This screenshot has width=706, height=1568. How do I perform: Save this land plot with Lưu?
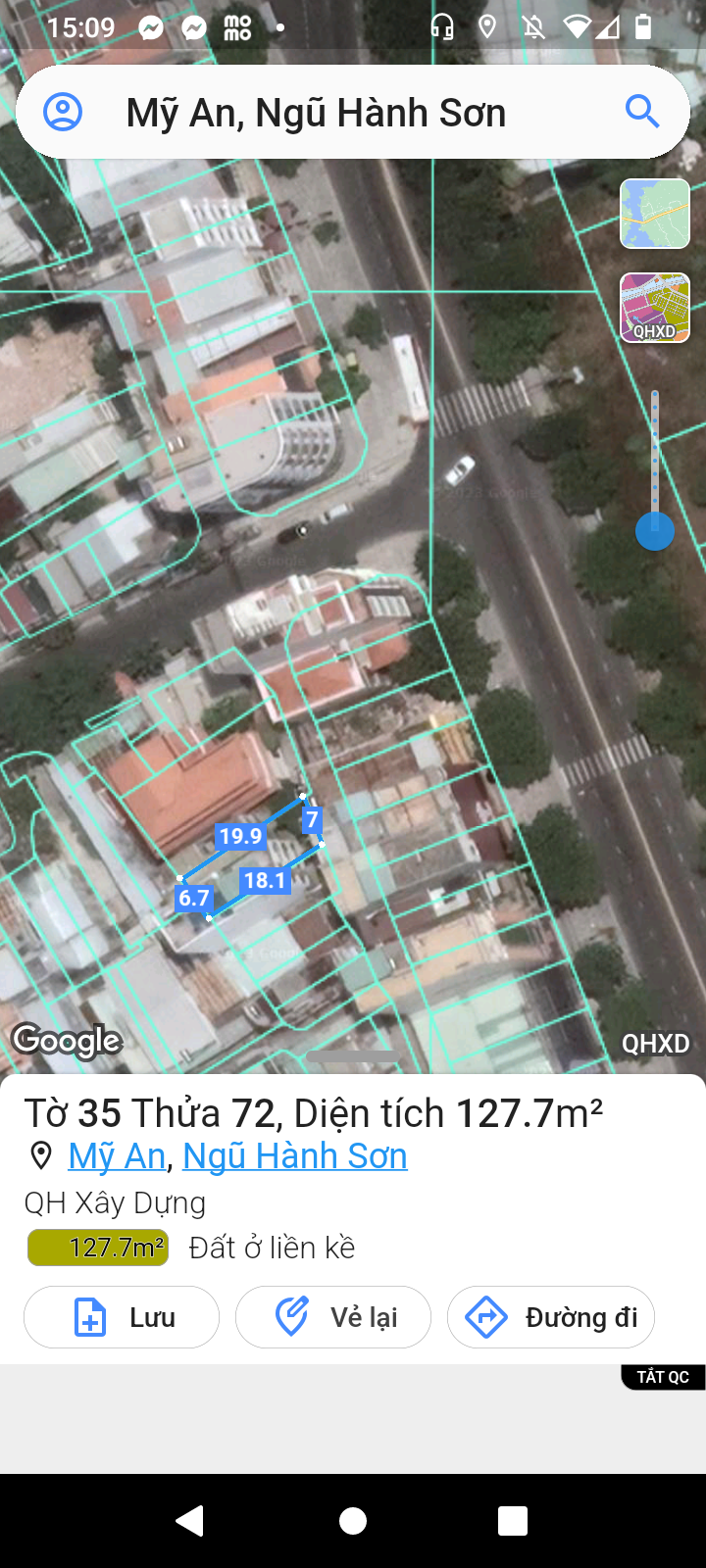tap(122, 1317)
